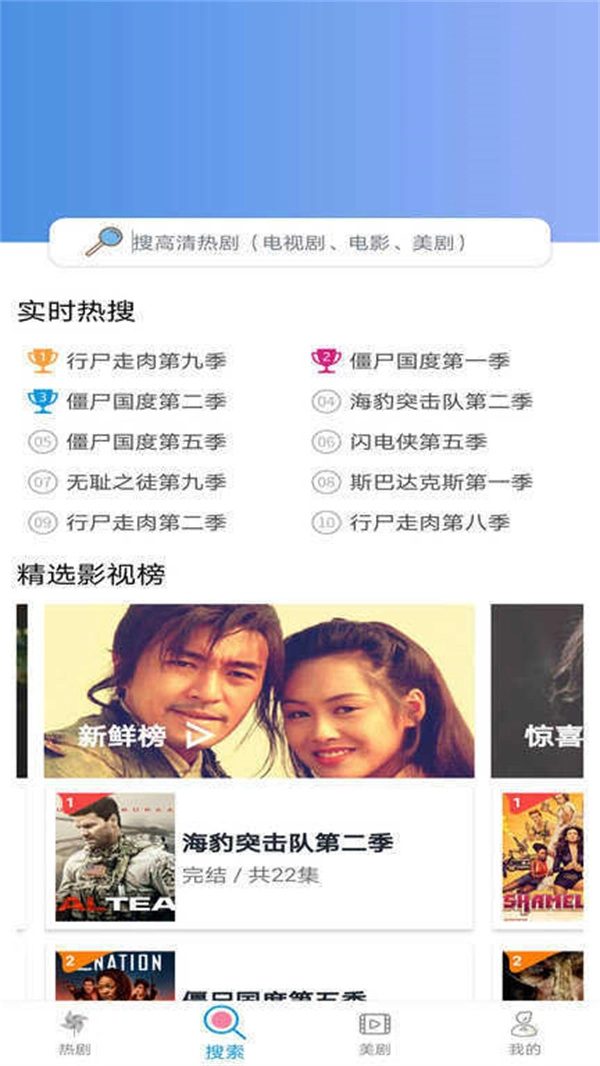The image size is (600, 1066).
Task: Select 海豹突击队第二季 in hot searches
Action: pyautogui.click(x=440, y=402)
